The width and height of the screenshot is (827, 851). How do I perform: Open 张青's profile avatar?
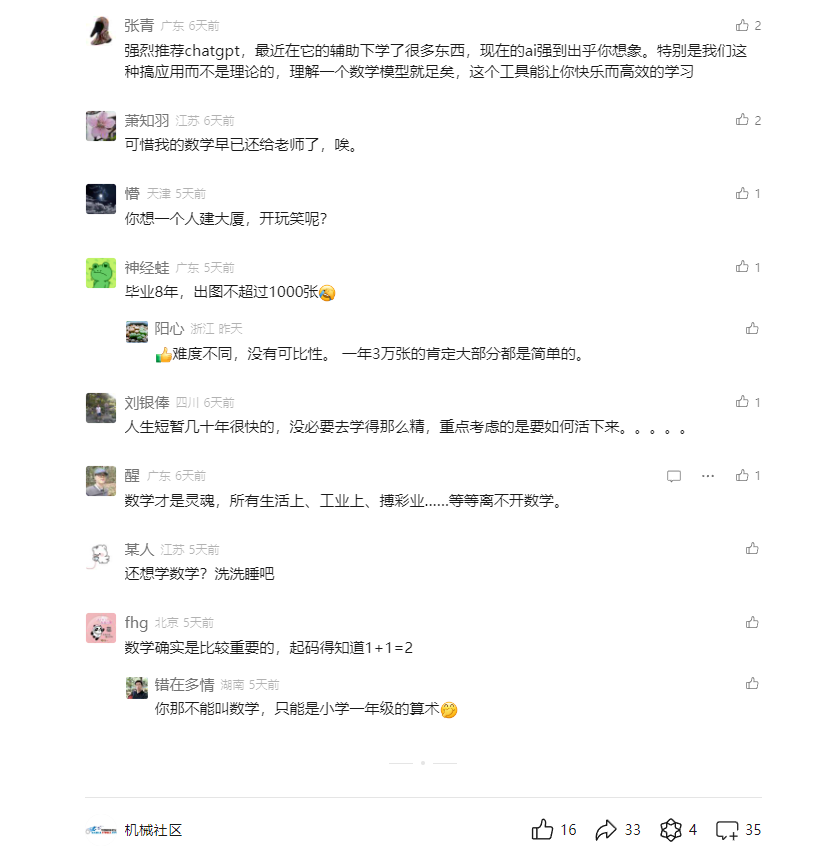tap(100, 30)
